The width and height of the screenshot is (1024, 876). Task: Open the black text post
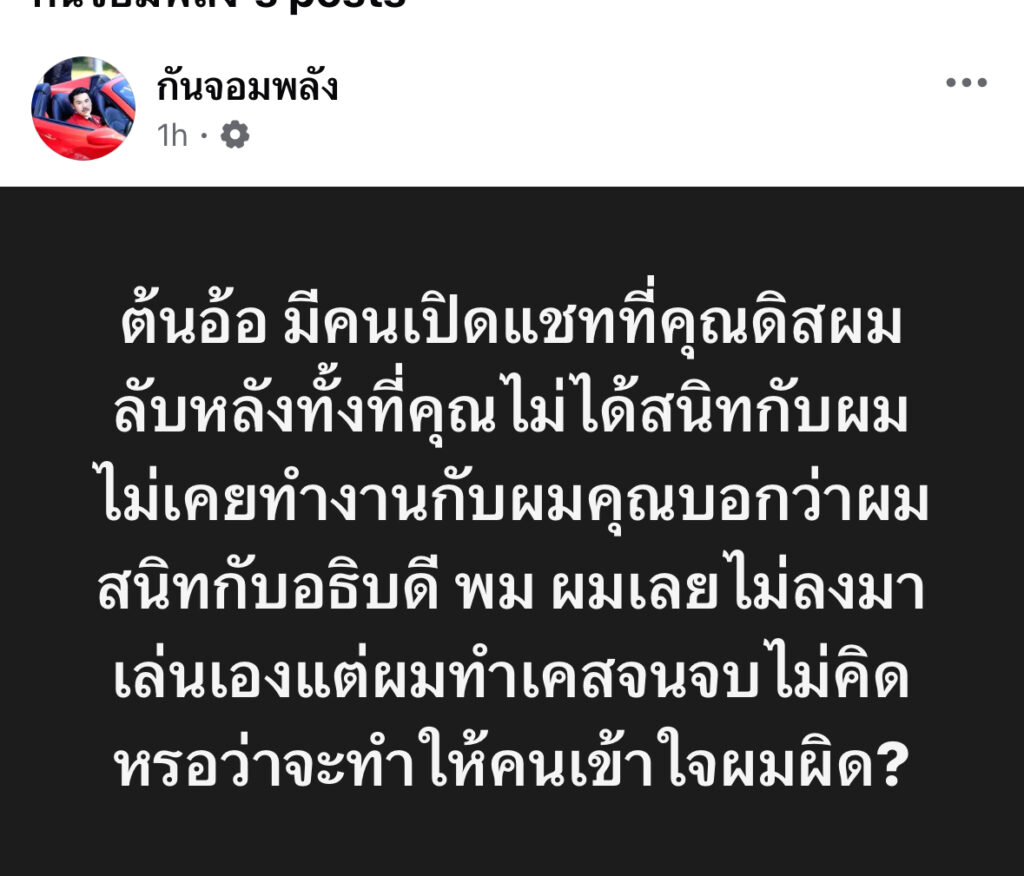tap(512, 530)
